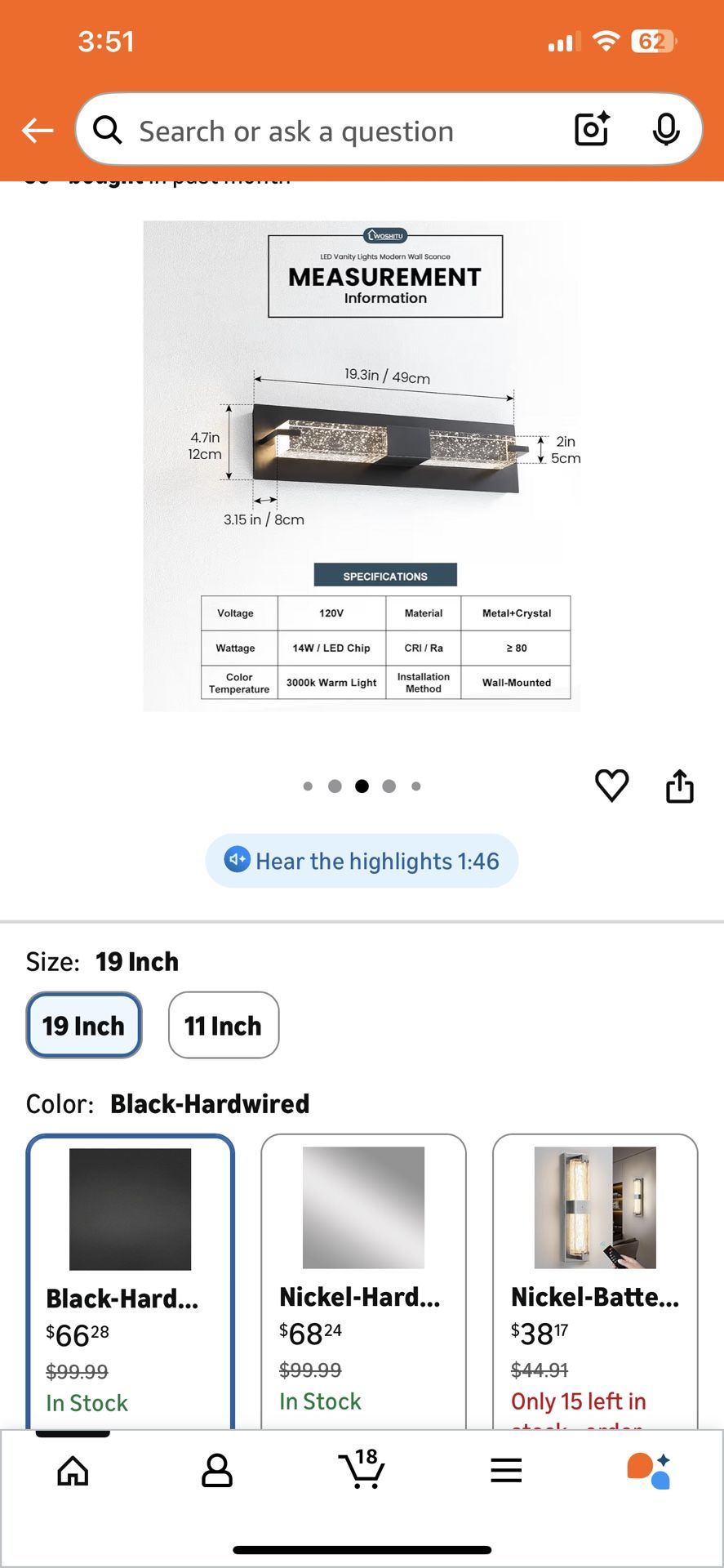Viewport: 724px width, 1568px height.
Task: Tap the image carousel page indicator dots
Action: pyautogui.click(x=362, y=786)
